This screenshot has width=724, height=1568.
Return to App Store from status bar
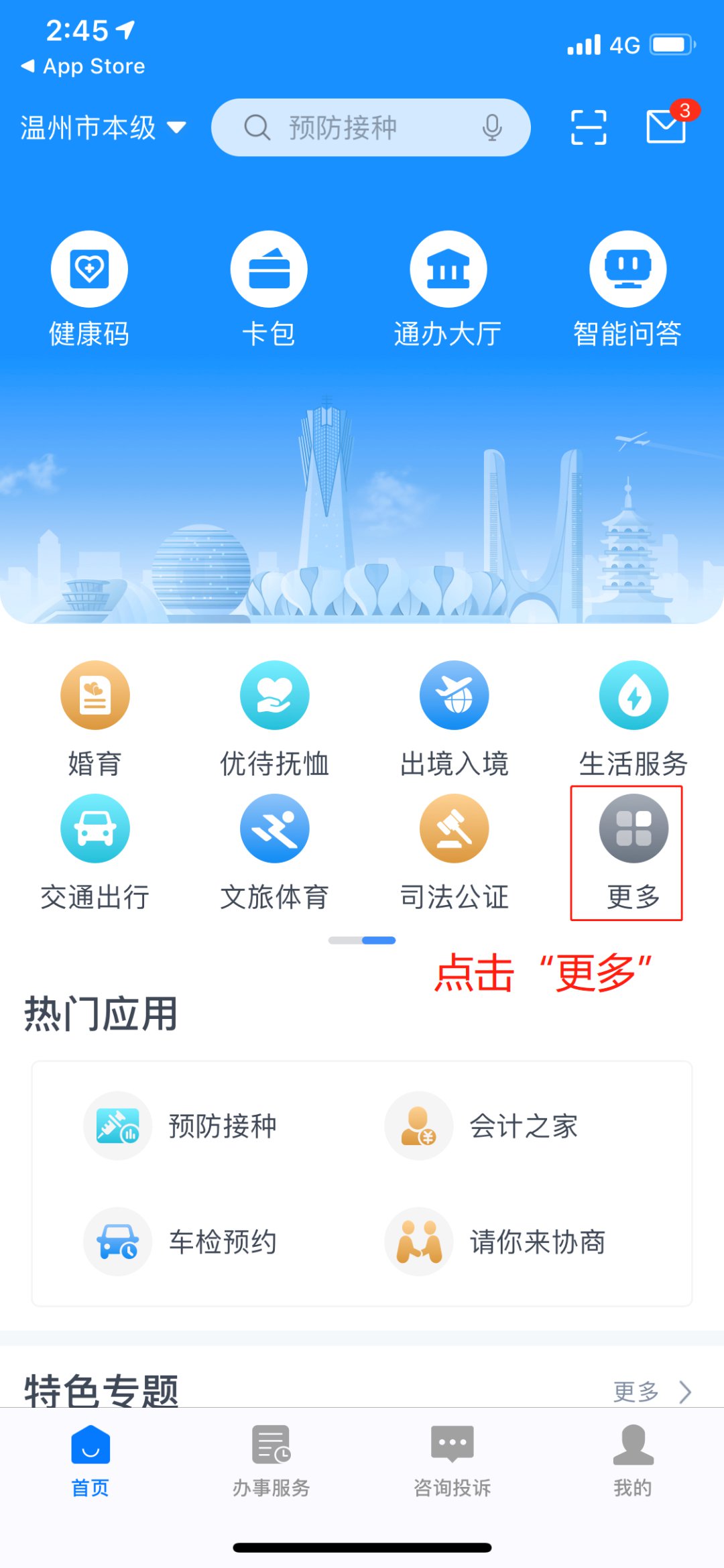click(83, 66)
